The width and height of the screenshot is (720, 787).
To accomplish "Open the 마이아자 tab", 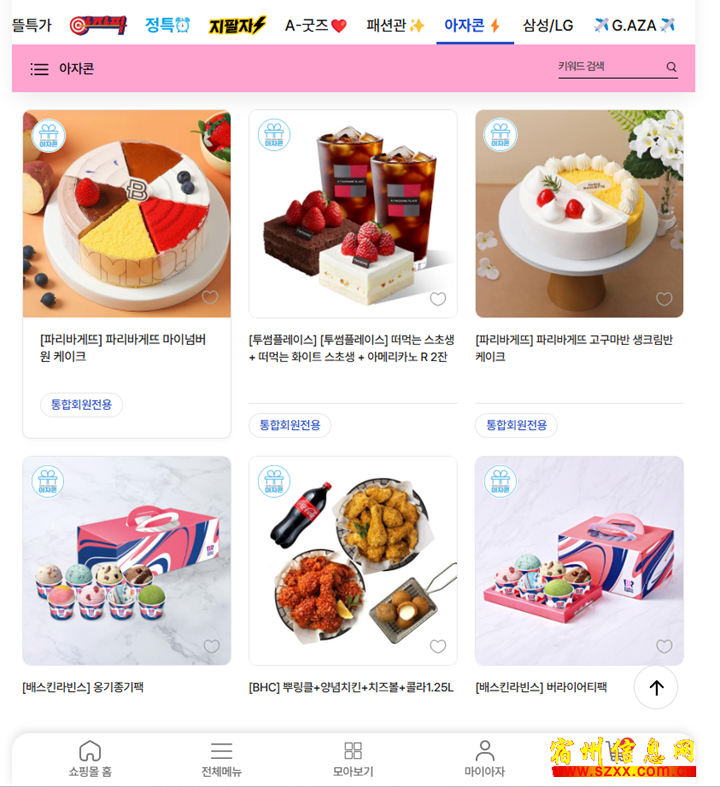I will [x=485, y=759].
